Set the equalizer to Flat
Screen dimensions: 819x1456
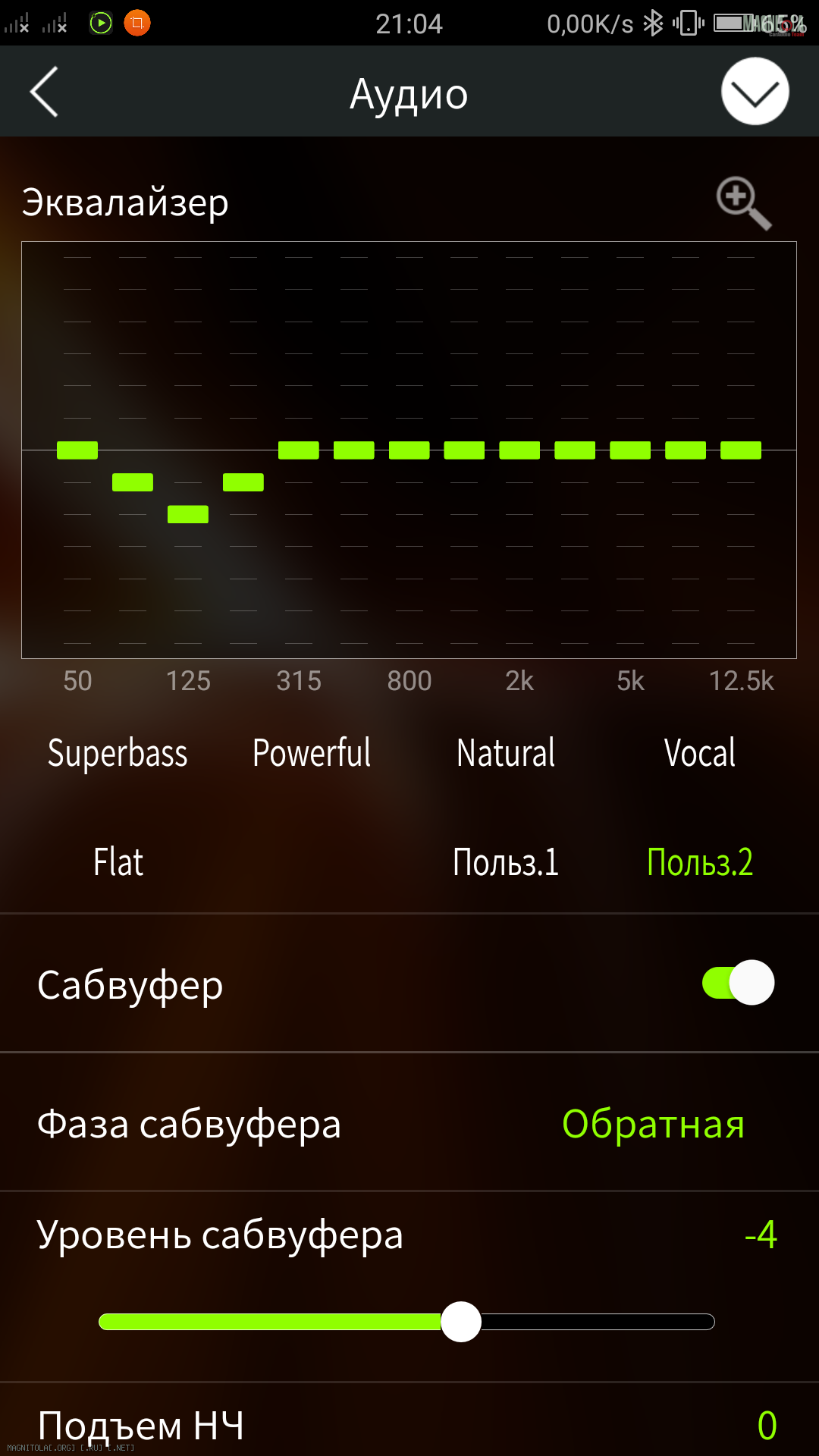click(x=118, y=862)
